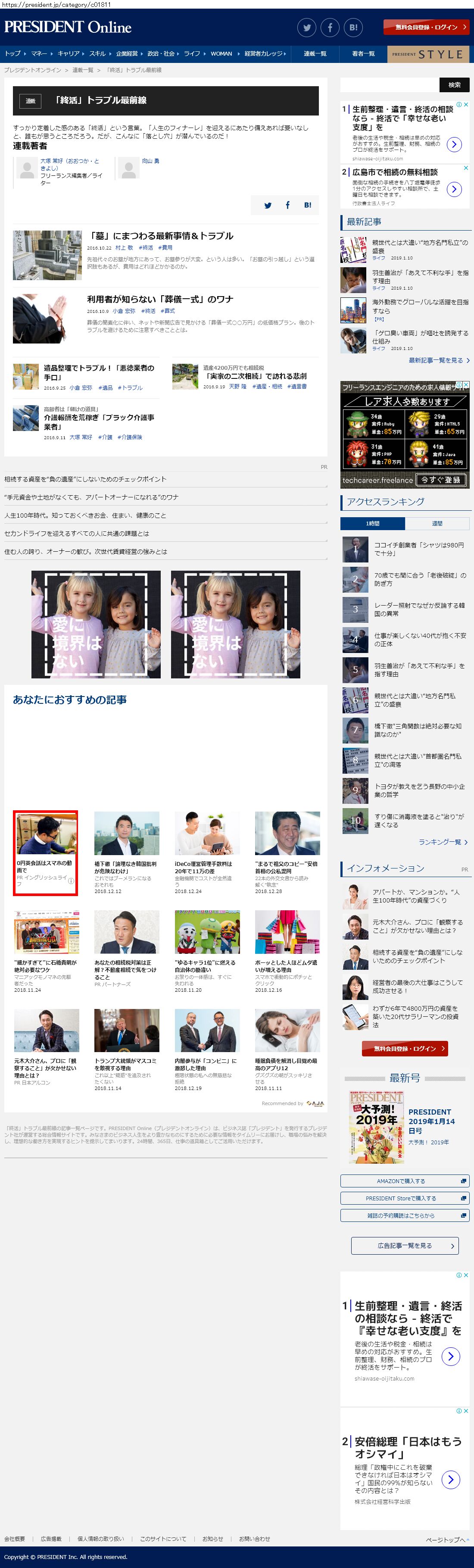Viewport: 474px width, 1568px height.
Task: Open お問い合わせ footer link
Action: point(254,1539)
